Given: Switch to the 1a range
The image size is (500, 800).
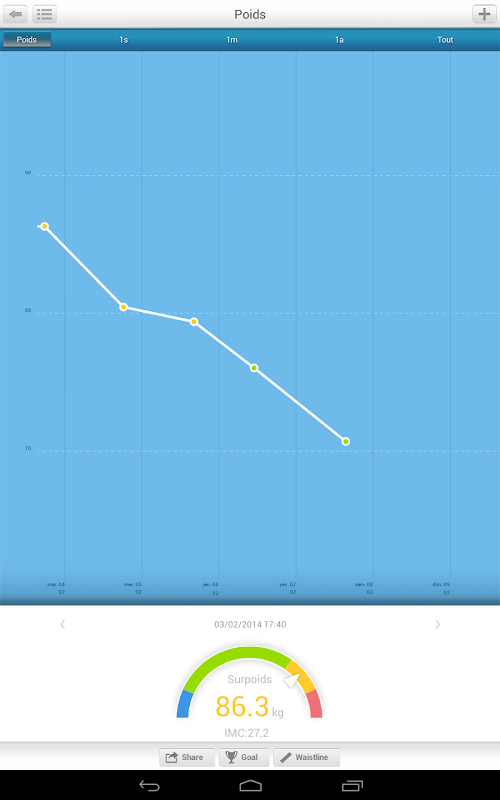Looking at the screenshot, I should 339,40.
